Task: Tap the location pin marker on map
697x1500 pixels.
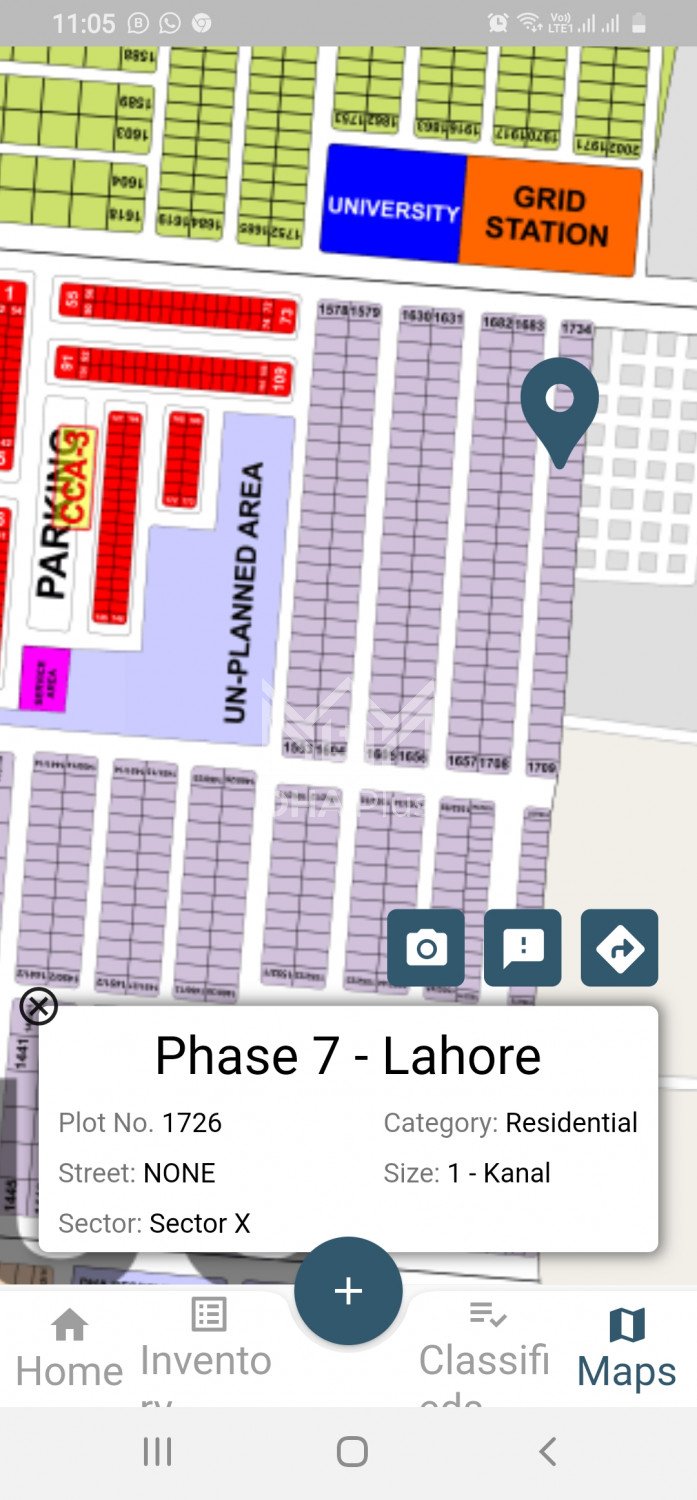Action: [559, 407]
